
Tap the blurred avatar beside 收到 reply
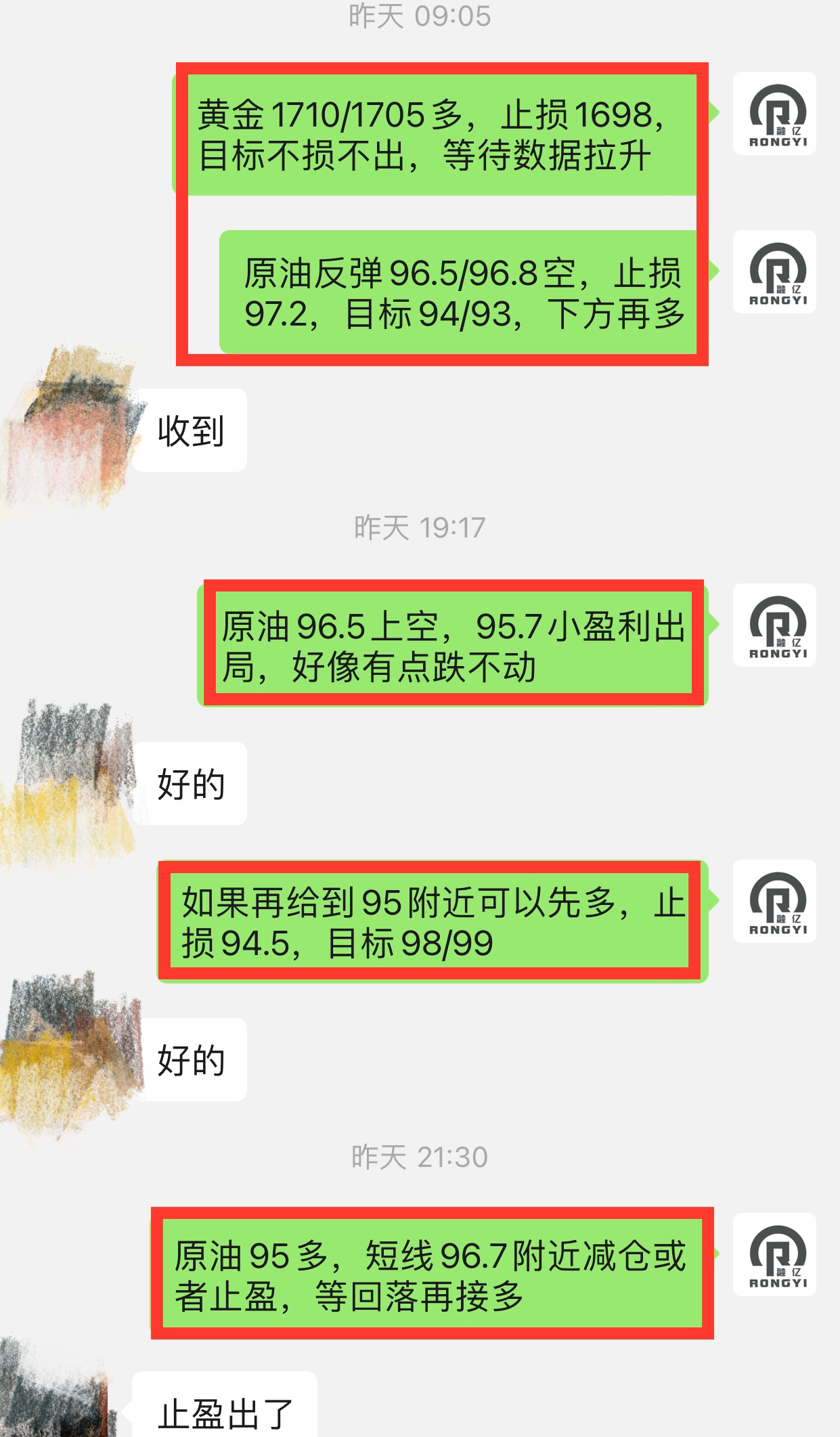[68, 430]
